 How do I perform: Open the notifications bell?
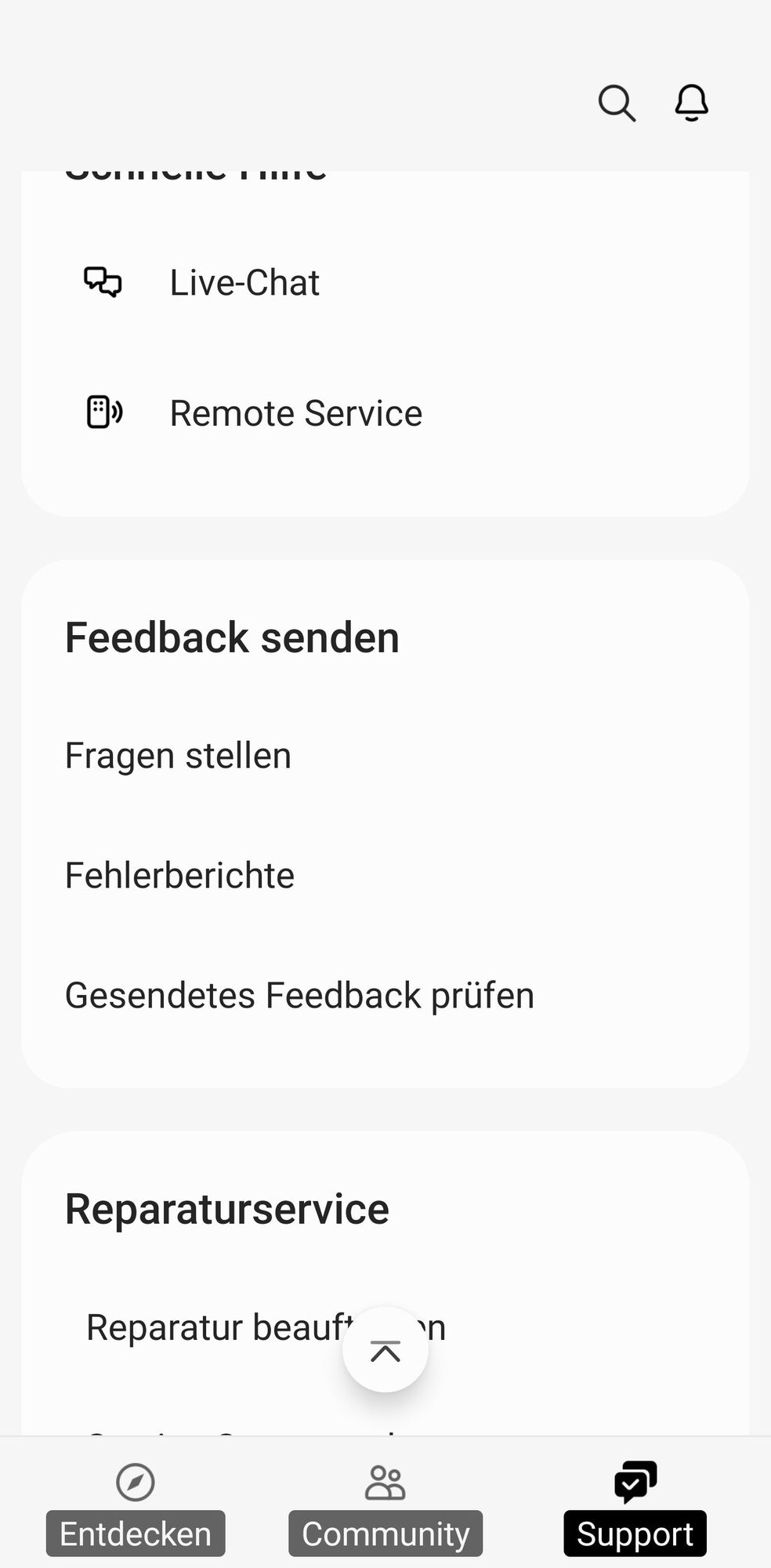(x=691, y=103)
